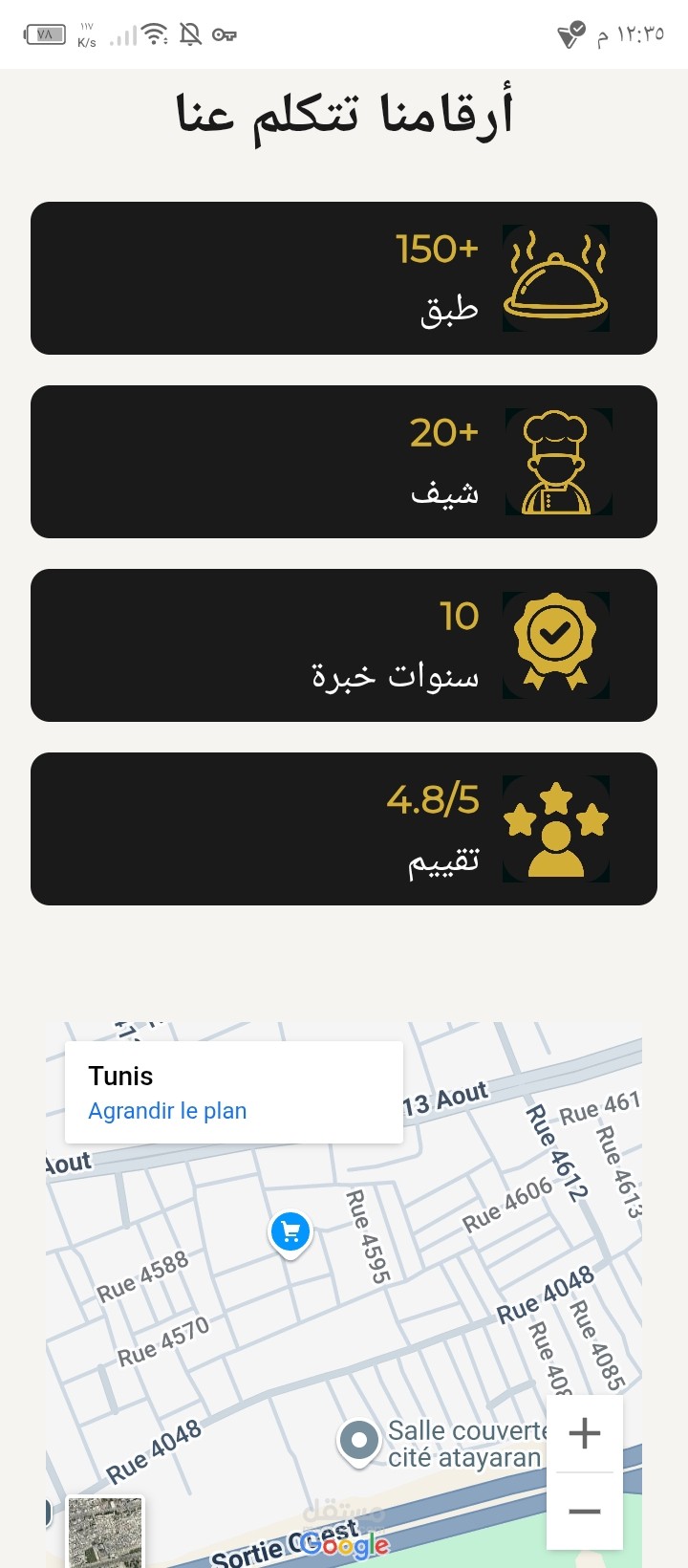Viewport: 688px width, 1568px height.
Task: Zoom in on the map with plus button
Action: tap(585, 1433)
